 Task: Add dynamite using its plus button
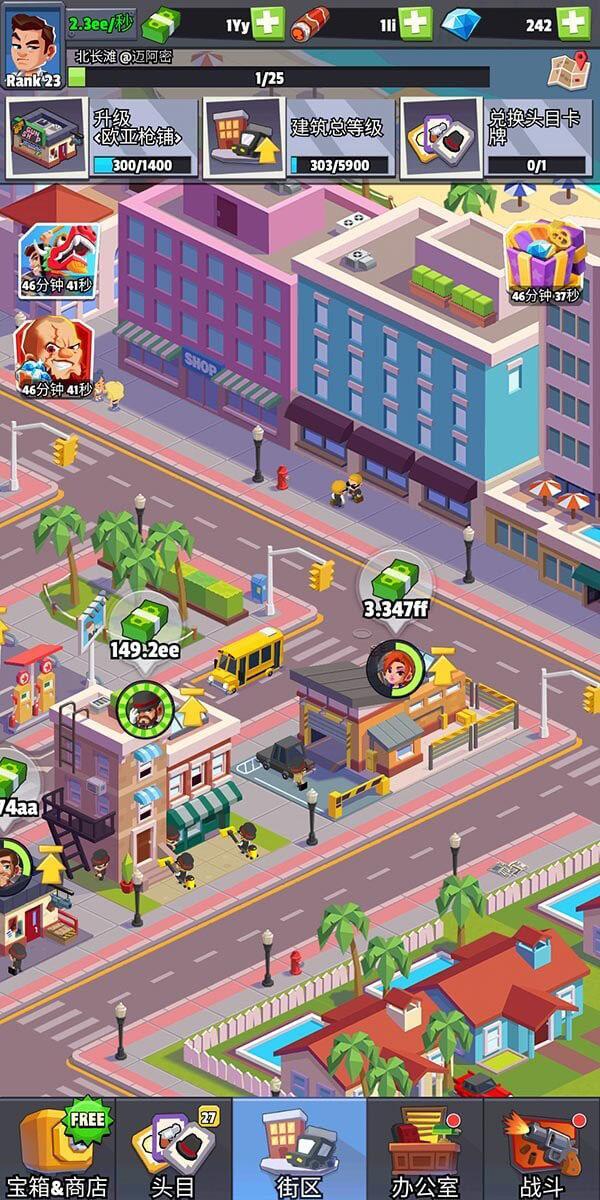(416, 22)
